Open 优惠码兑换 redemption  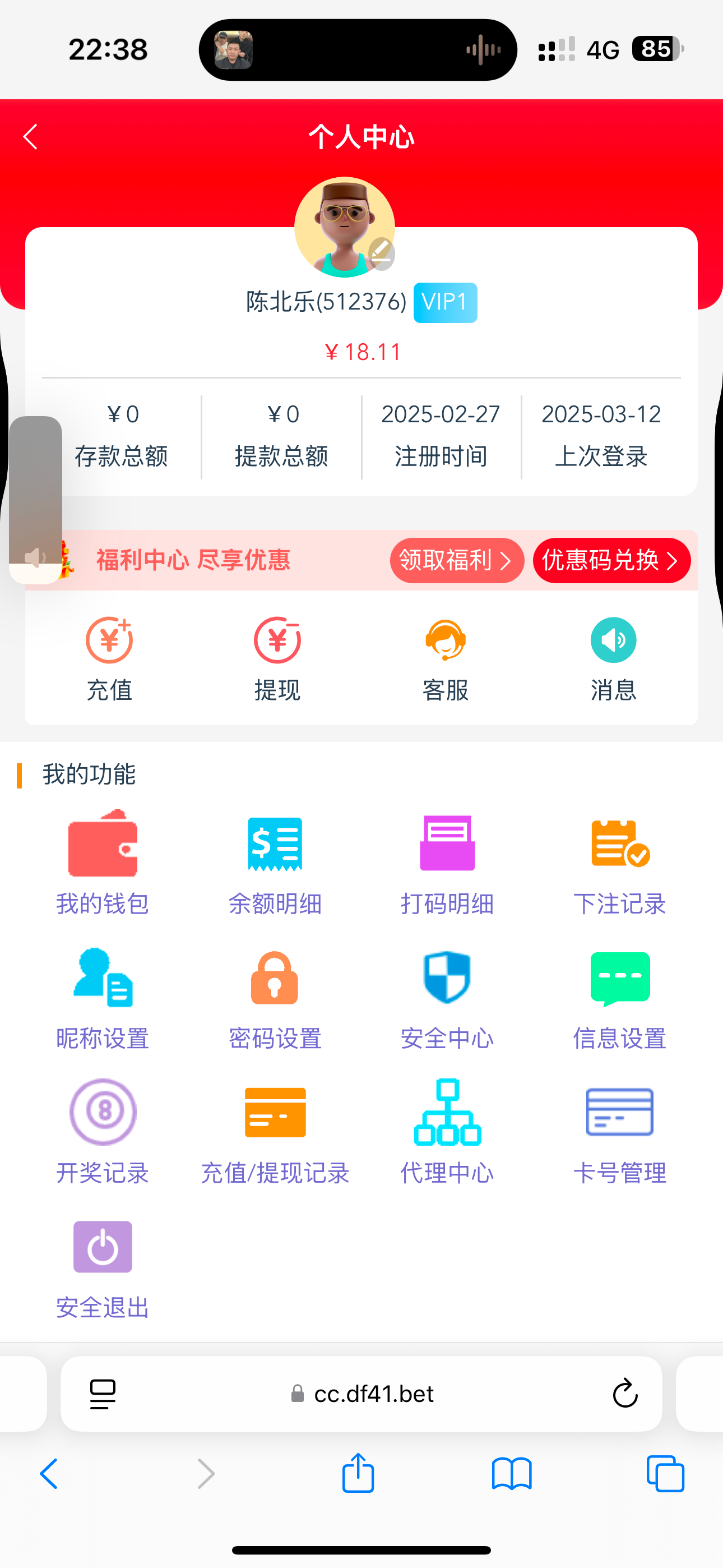611,560
